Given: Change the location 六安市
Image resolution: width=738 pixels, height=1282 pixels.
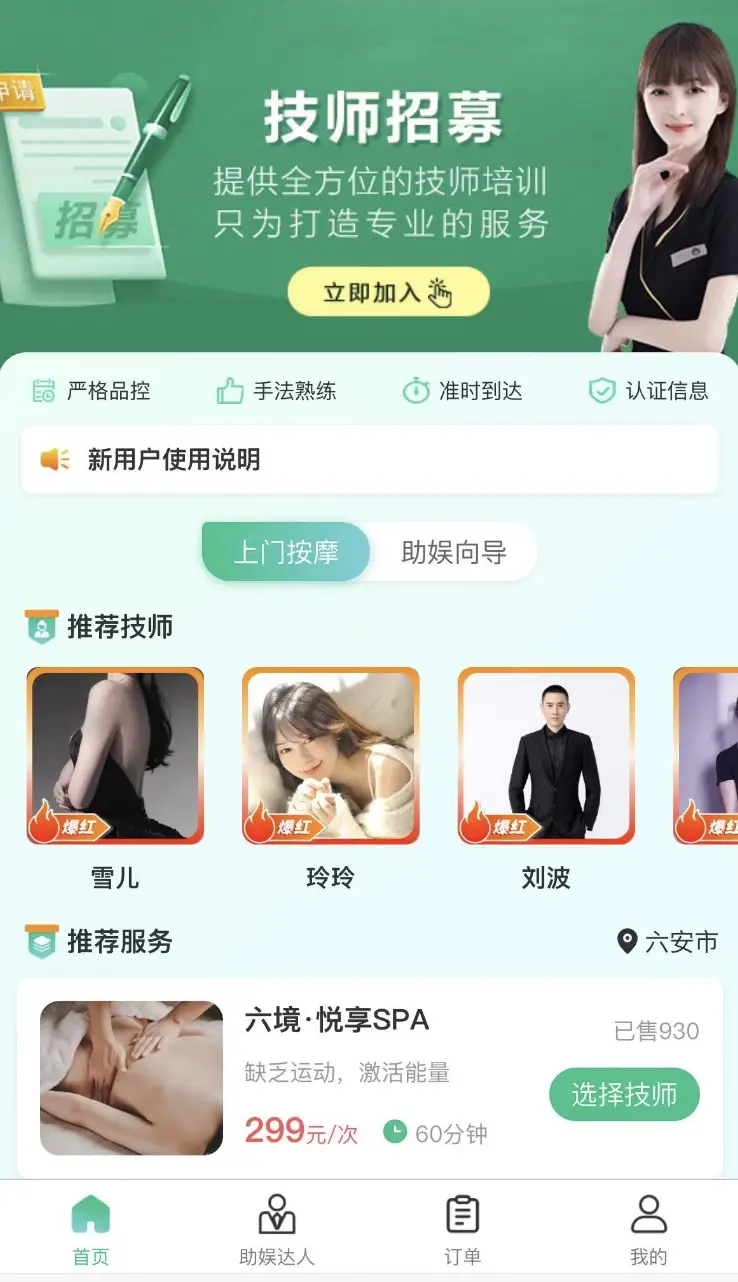Looking at the screenshot, I should coord(668,942).
